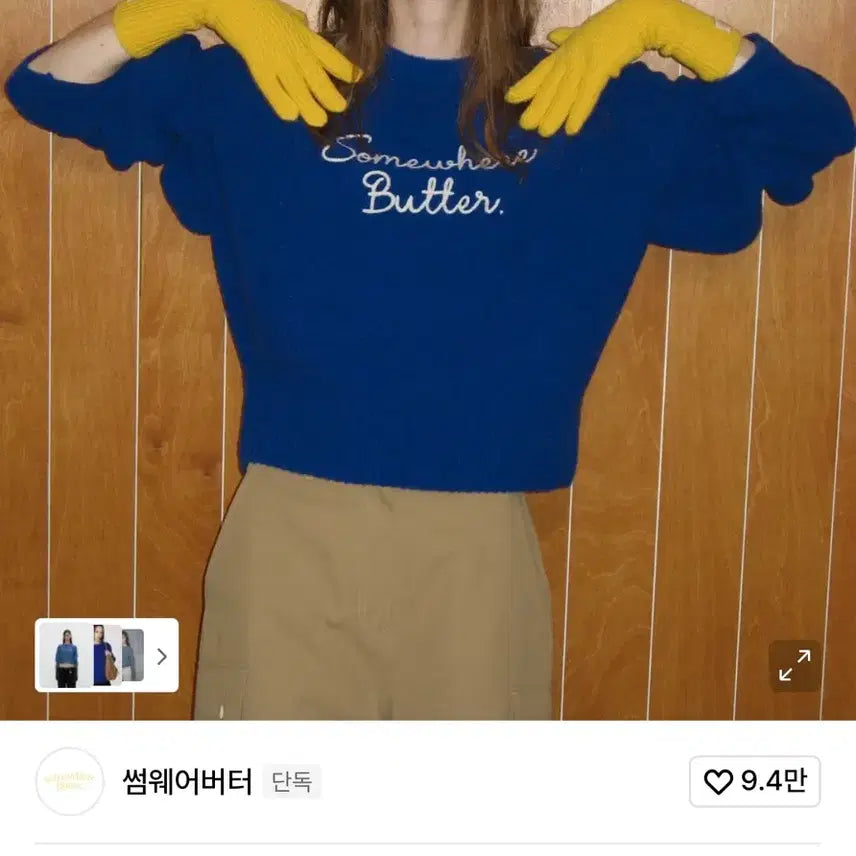View the blue sweater product photo

pyautogui.click(x=428, y=300)
